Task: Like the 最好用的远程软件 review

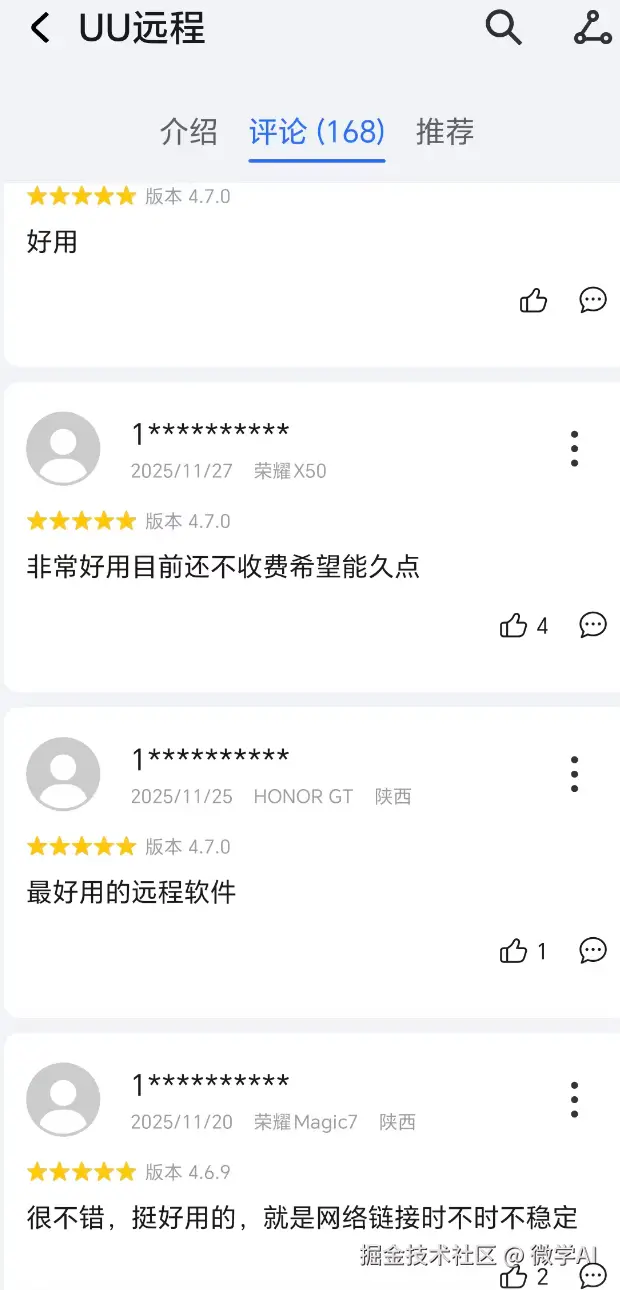Action: (514, 951)
